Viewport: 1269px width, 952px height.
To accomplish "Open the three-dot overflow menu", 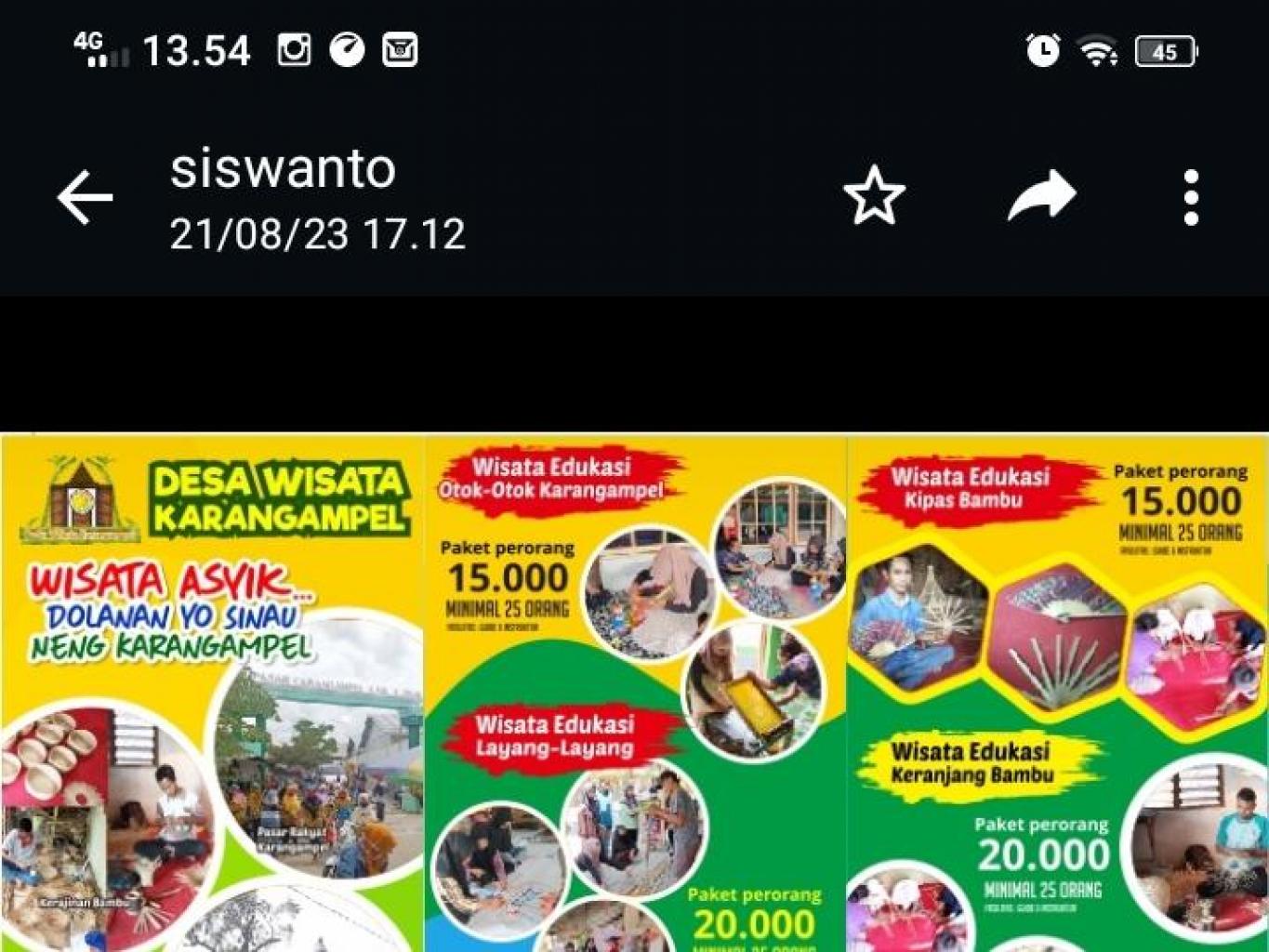I will click(x=1190, y=197).
